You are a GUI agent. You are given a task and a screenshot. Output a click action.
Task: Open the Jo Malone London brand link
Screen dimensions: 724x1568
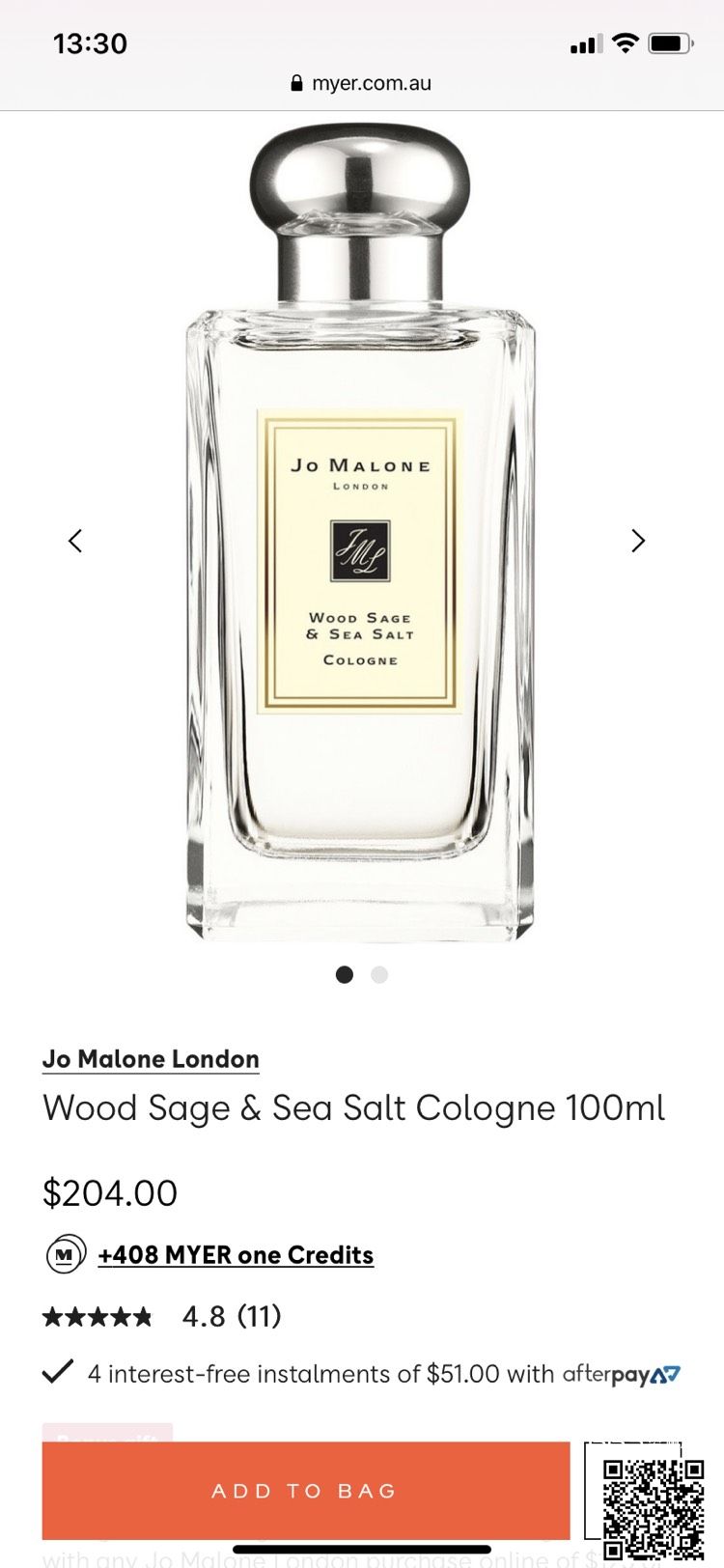tap(151, 1058)
